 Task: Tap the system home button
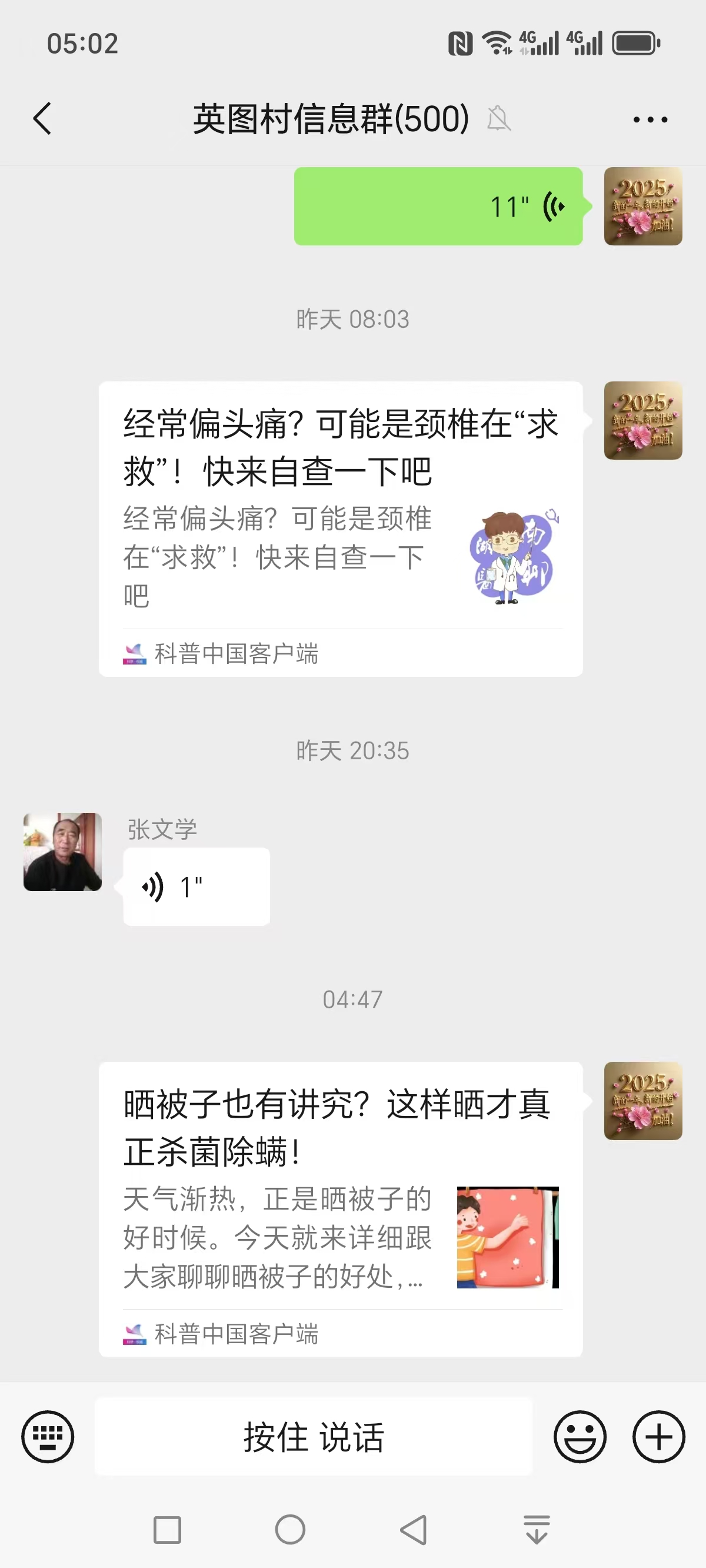pyautogui.click(x=290, y=1530)
